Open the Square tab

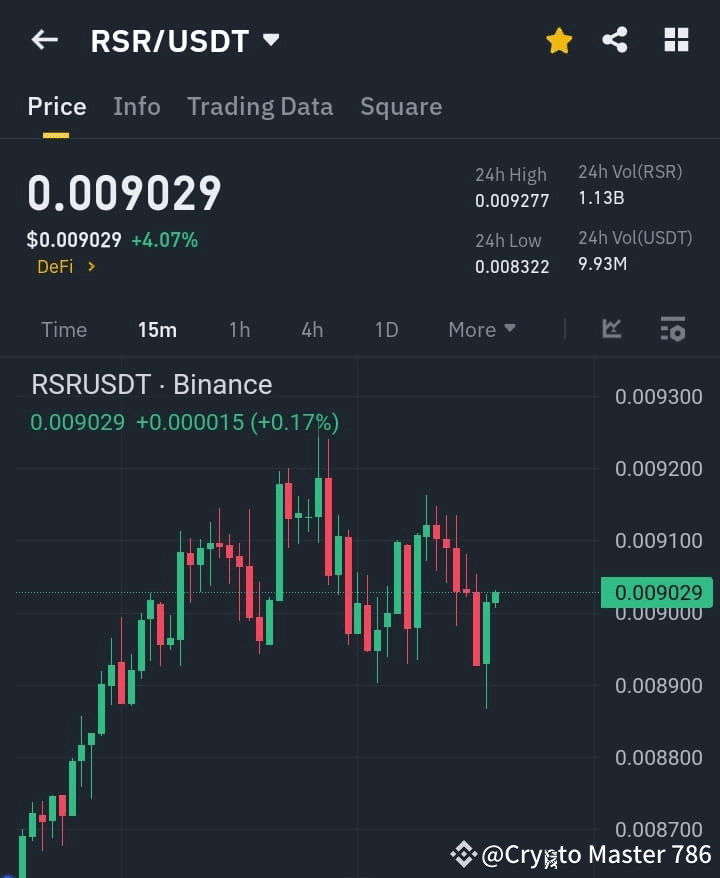401,106
